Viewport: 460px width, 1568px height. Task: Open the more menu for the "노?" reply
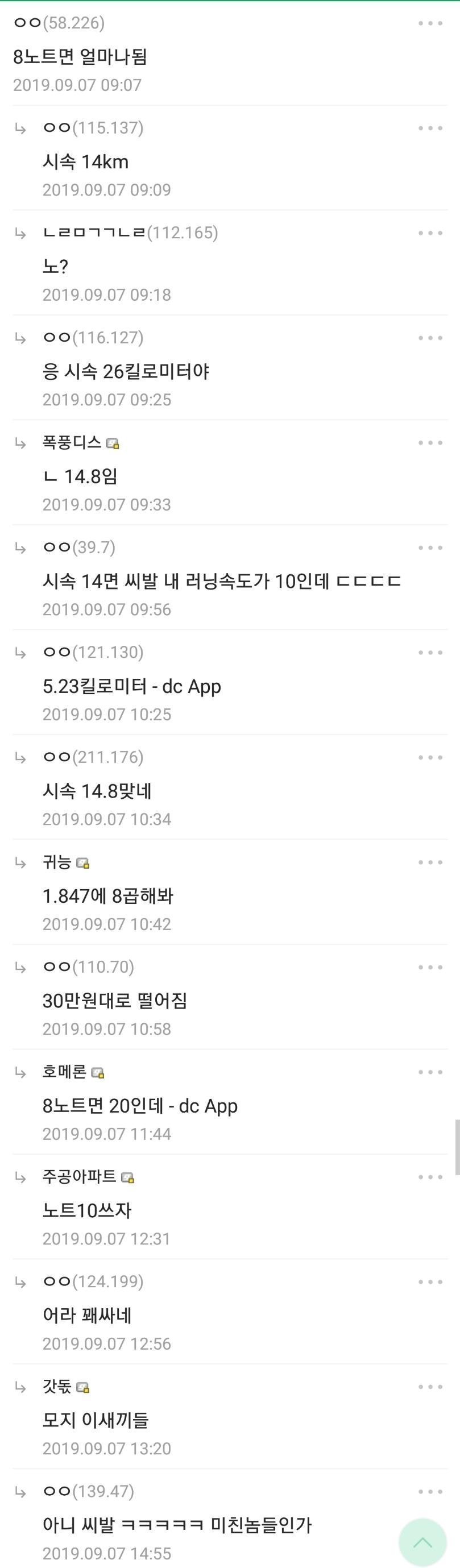(x=430, y=233)
